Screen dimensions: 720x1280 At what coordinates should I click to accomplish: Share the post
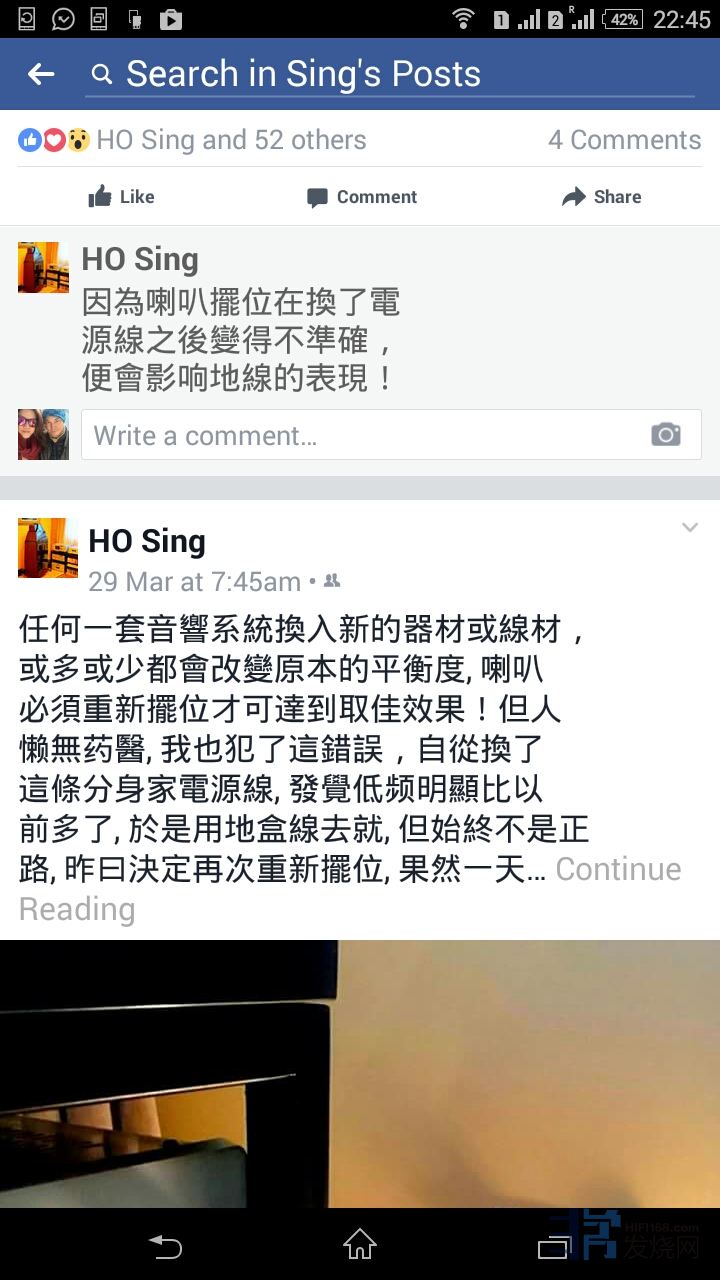pos(601,197)
